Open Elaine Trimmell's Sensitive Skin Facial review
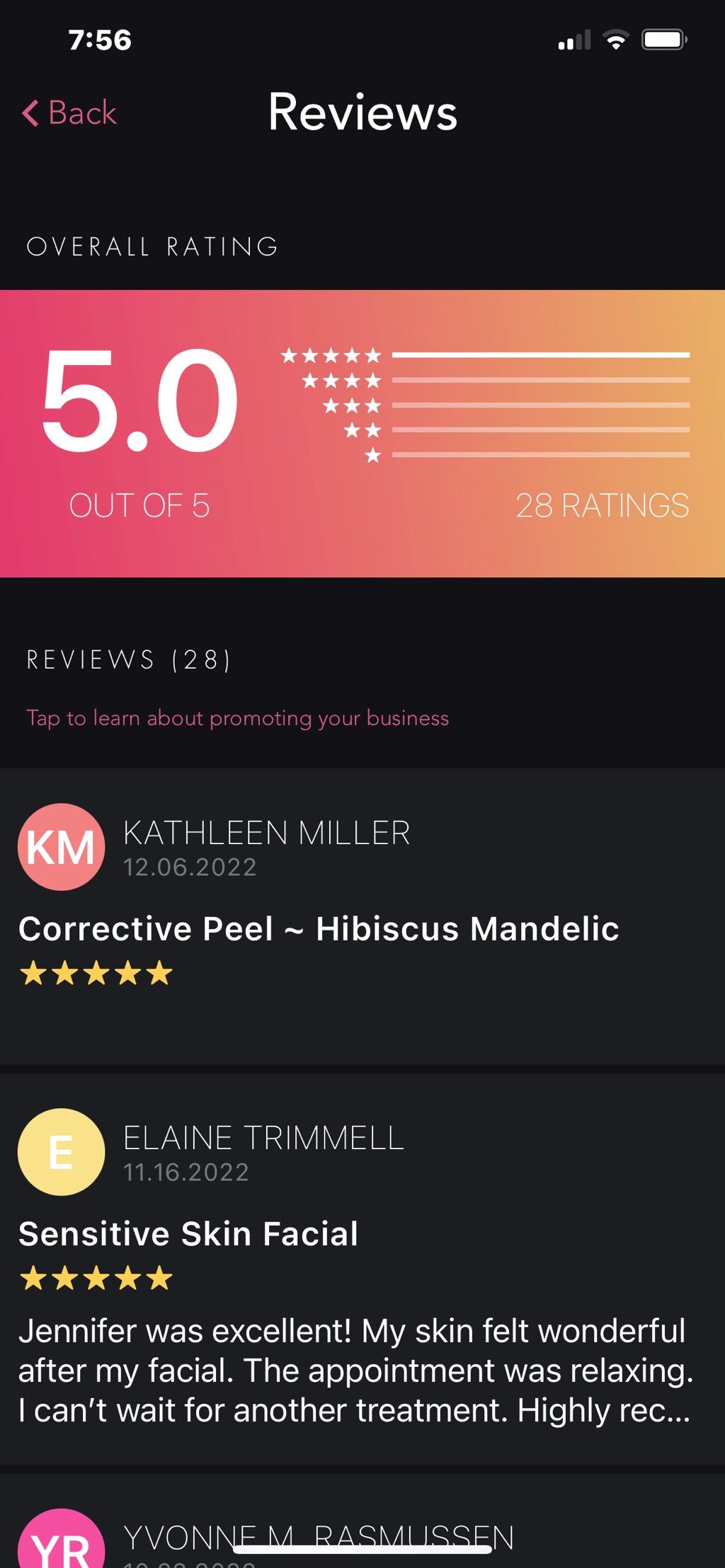725x1568 pixels. (354, 1267)
